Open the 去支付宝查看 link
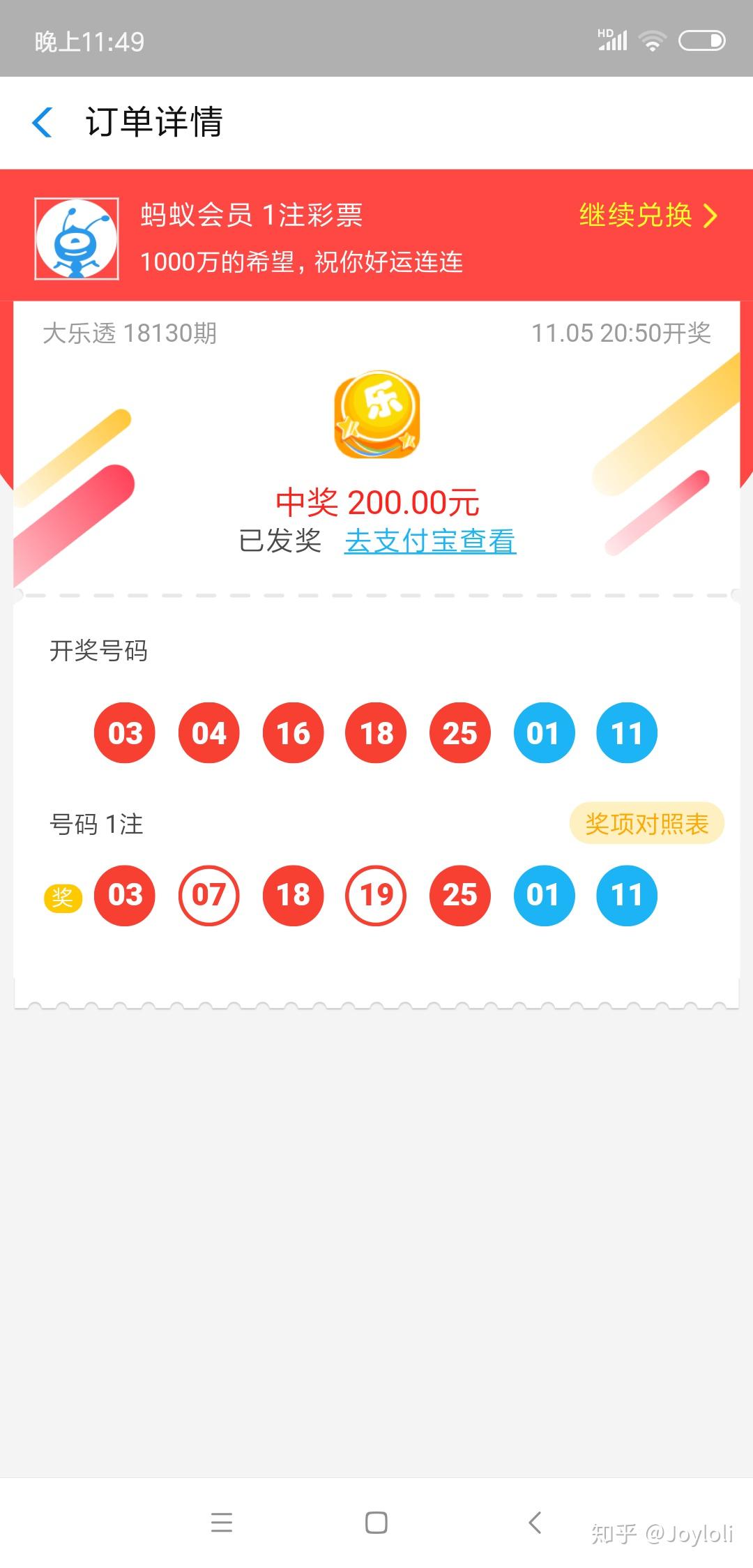The image size is (753, 1568). coord(430,541)
